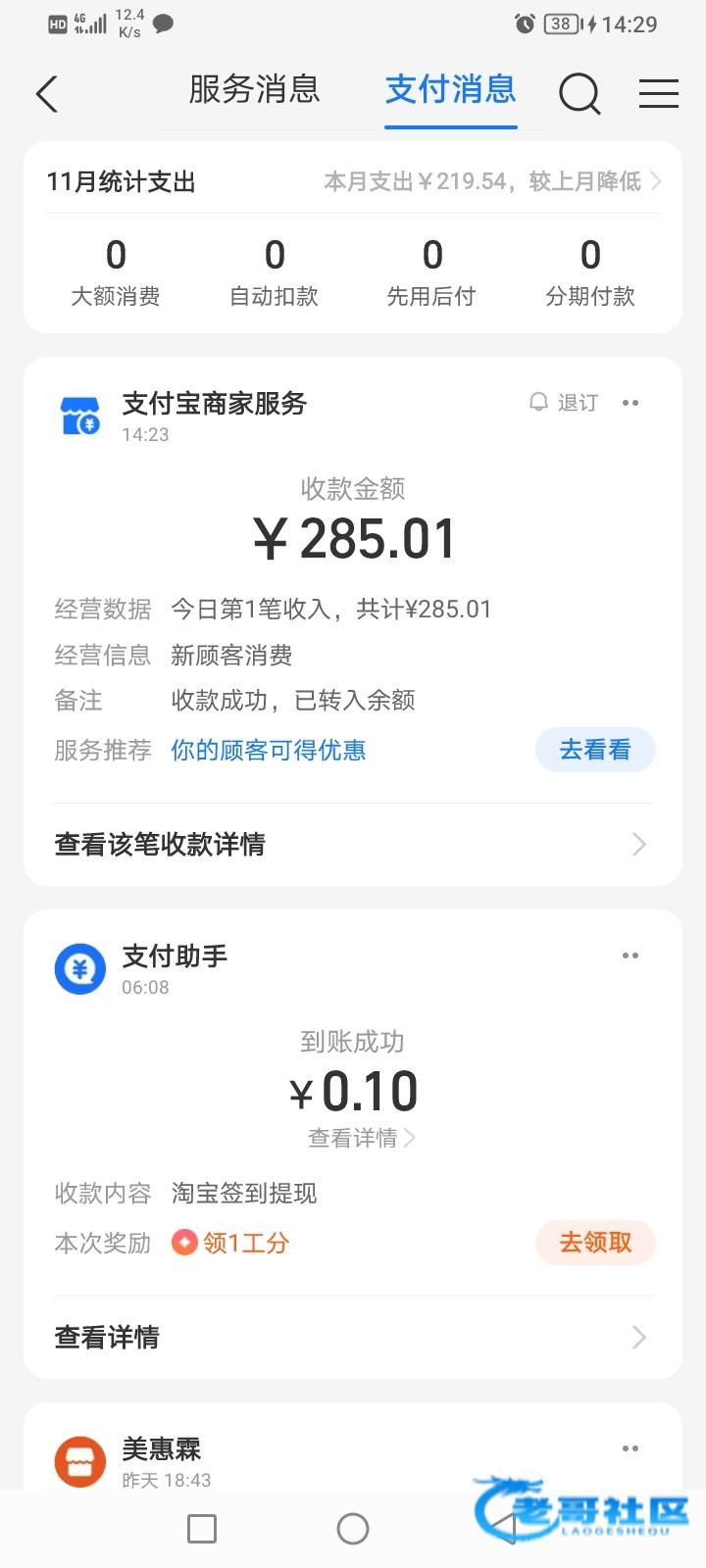Open more options for 美惠霖 card
The width and height of the screenshot is (706, 1568).
point(630,1448)
